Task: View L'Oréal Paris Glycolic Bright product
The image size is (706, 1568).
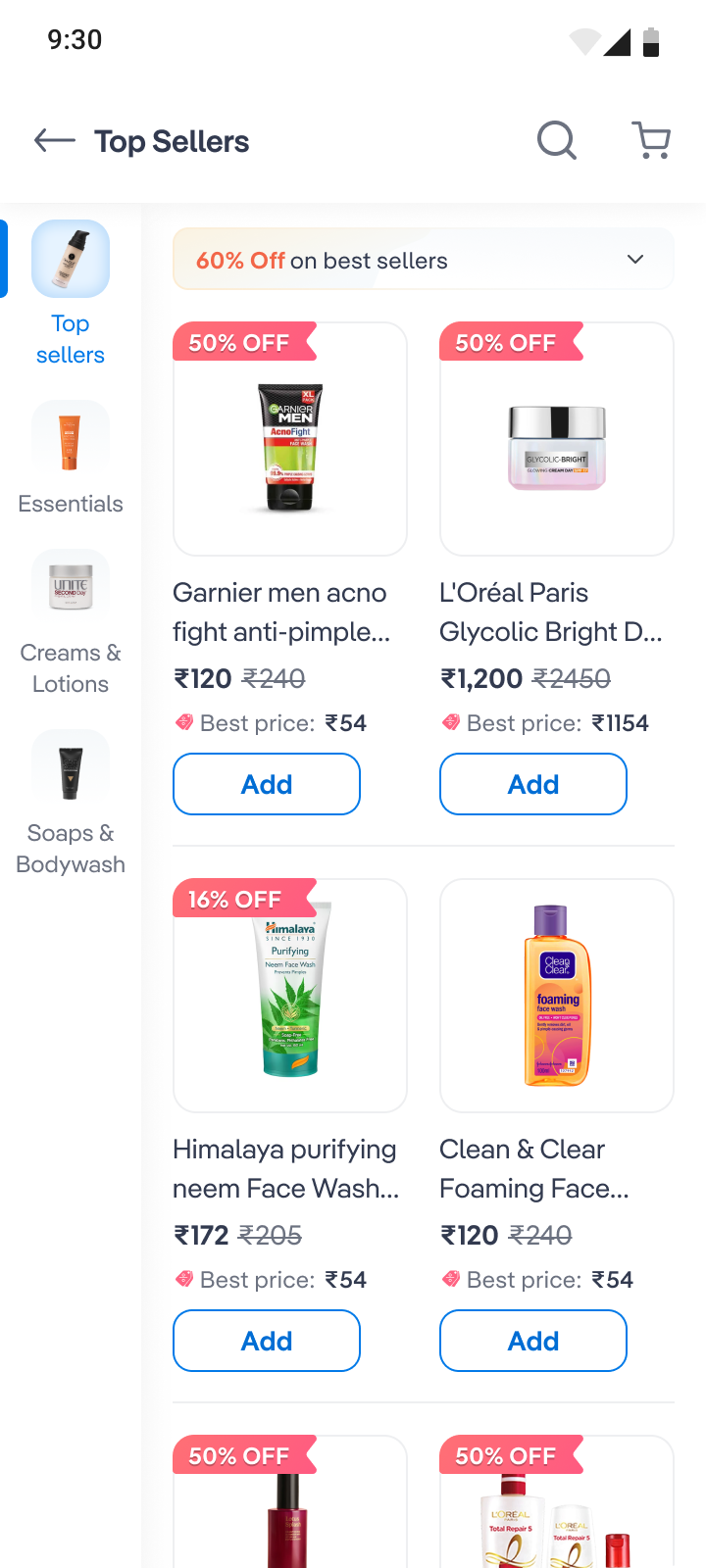Action: coord(557,439)
